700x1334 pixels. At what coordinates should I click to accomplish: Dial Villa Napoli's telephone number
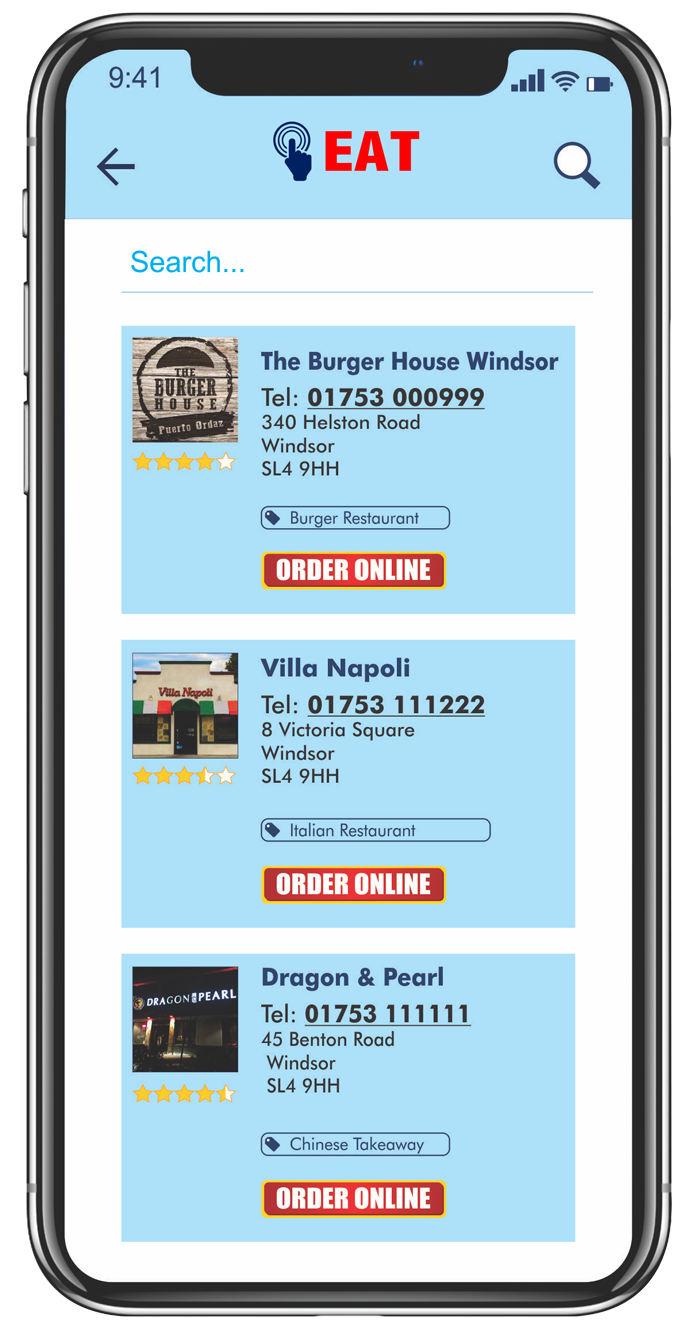(x=396, y=705)
